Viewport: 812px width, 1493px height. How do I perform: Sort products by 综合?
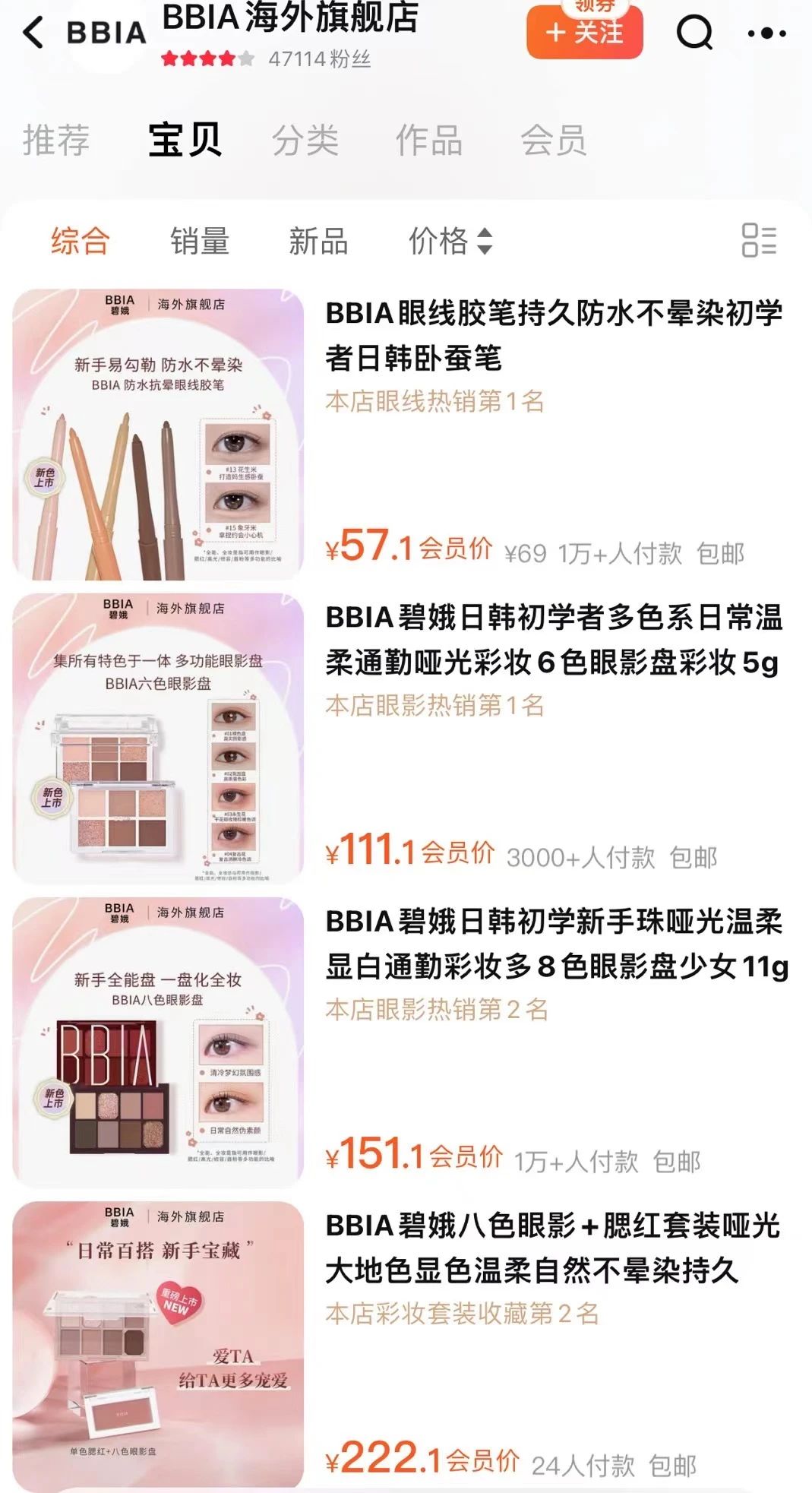coord(81,241)
